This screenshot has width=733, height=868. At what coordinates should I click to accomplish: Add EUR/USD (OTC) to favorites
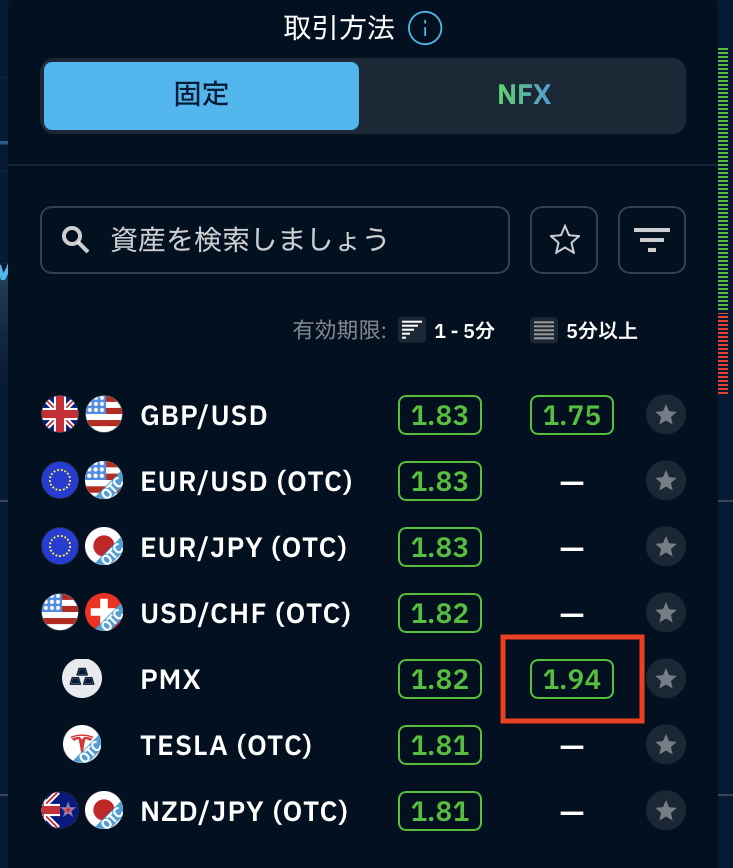point(665,480)
